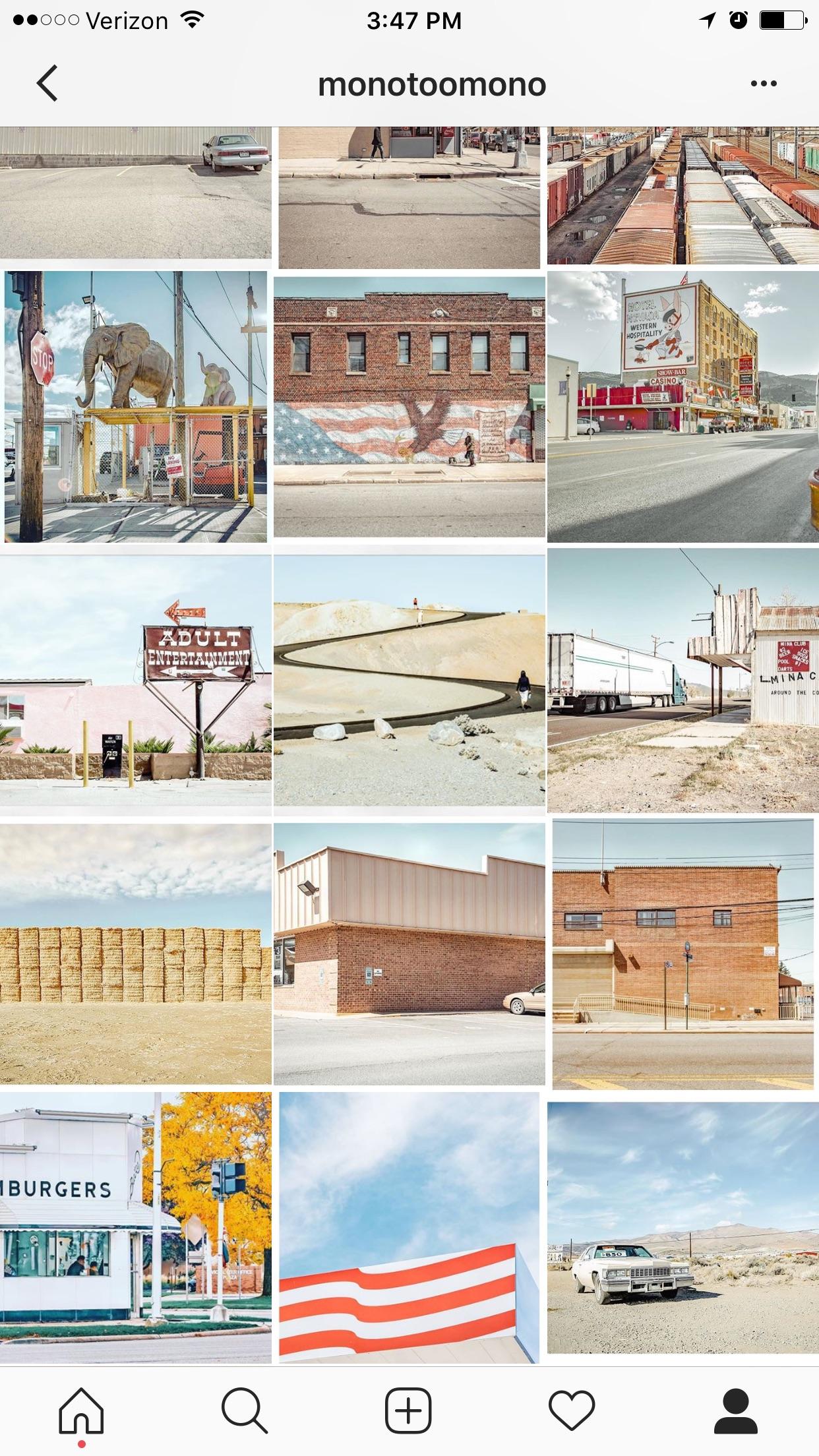
Task: Open the brick building with power lines photo
Action: pyautogui.click(x=682, y=954)
